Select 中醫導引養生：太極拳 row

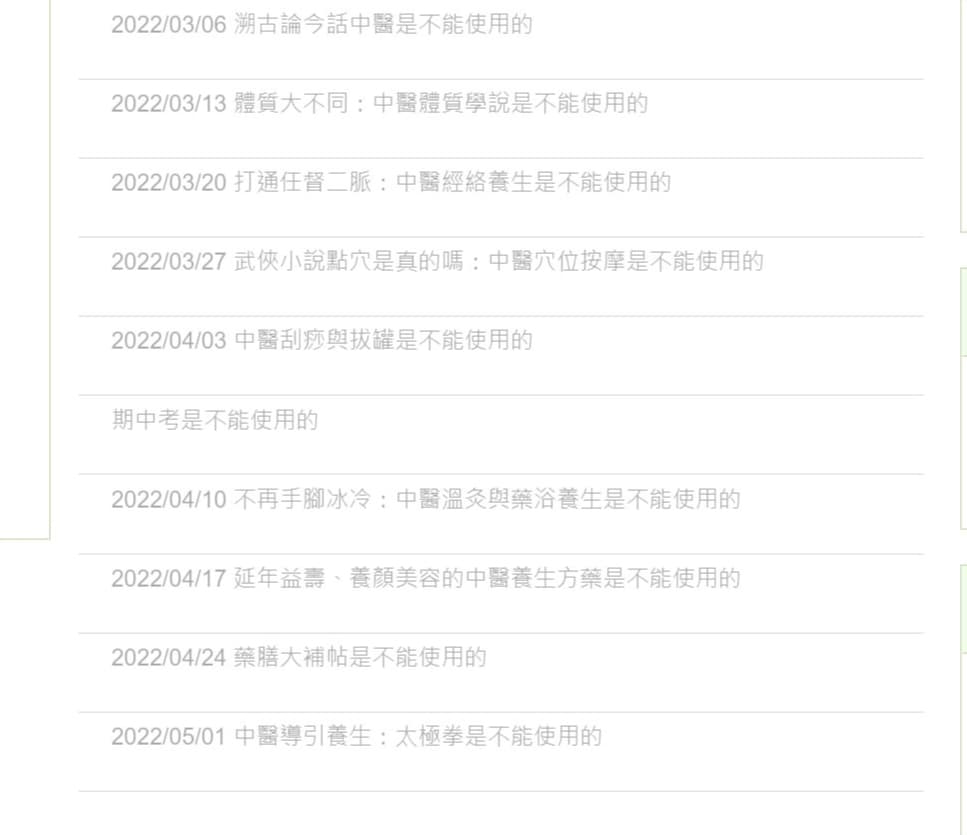click(x=356, y=737)
